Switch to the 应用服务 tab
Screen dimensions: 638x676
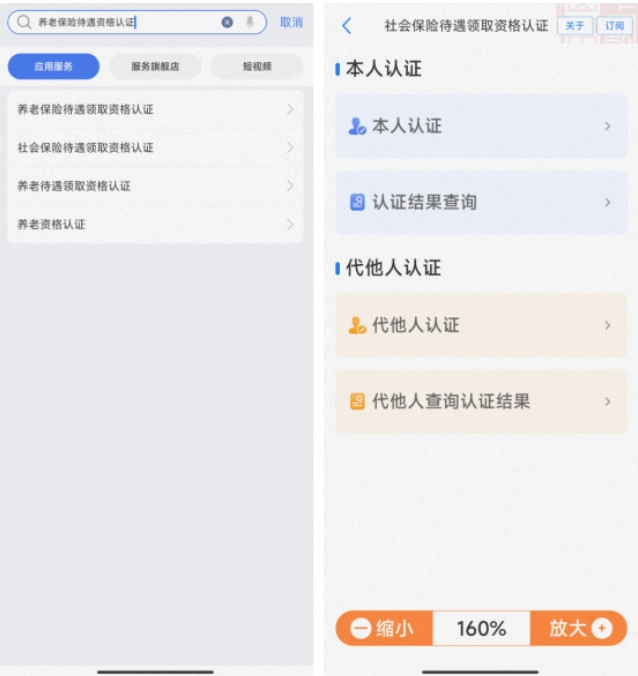click(54, 67)
